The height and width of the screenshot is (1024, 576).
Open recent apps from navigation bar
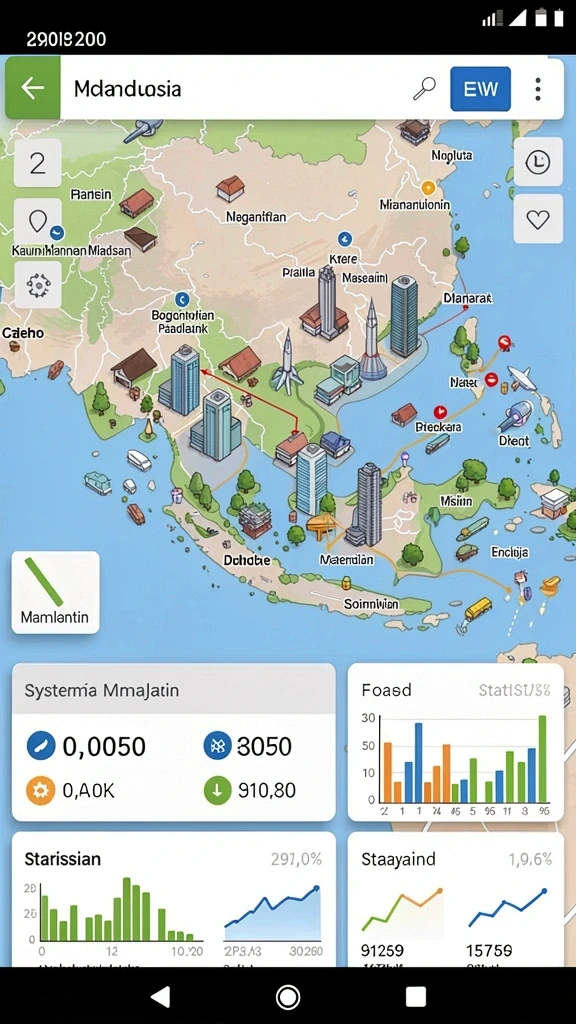pos(416,997)
